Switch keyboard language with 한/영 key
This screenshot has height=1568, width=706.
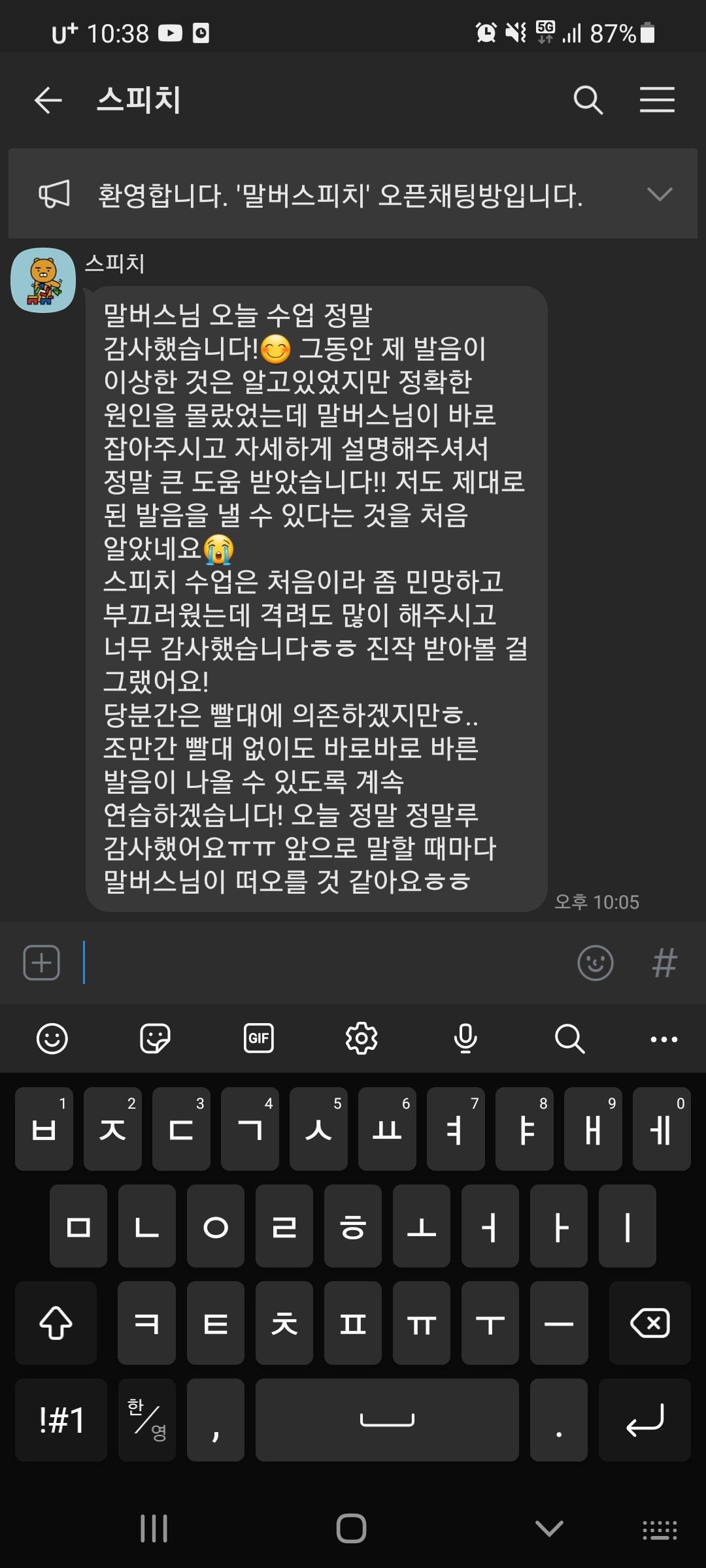pyautogui.click(x=147, y=1420)
